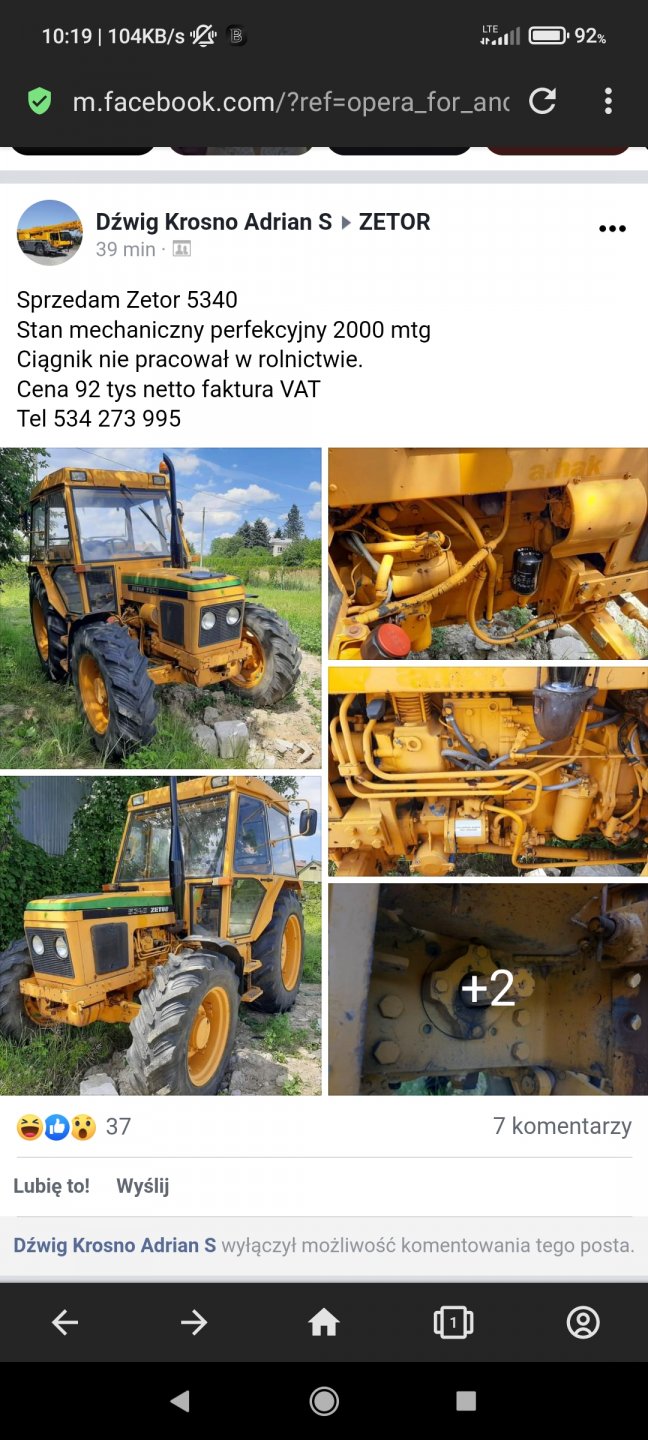648x1440 pixels.
Task: View Dźwig Krosno profile picture
Action: (x=50, y=233)
